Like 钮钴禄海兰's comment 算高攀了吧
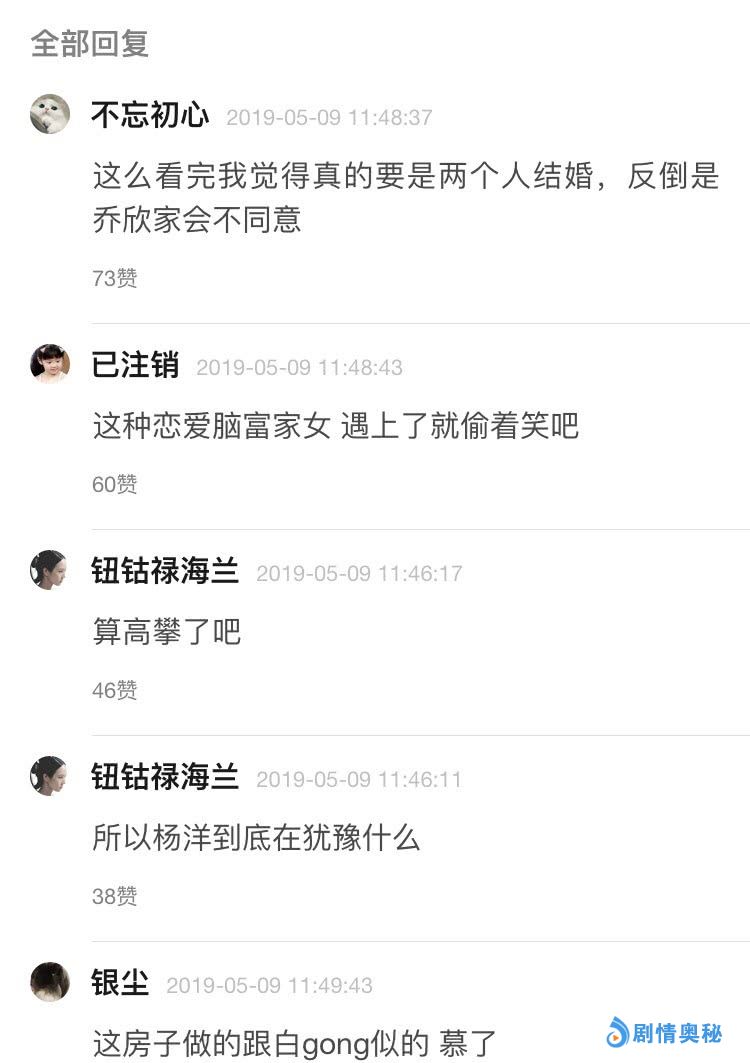 [114, 690]
